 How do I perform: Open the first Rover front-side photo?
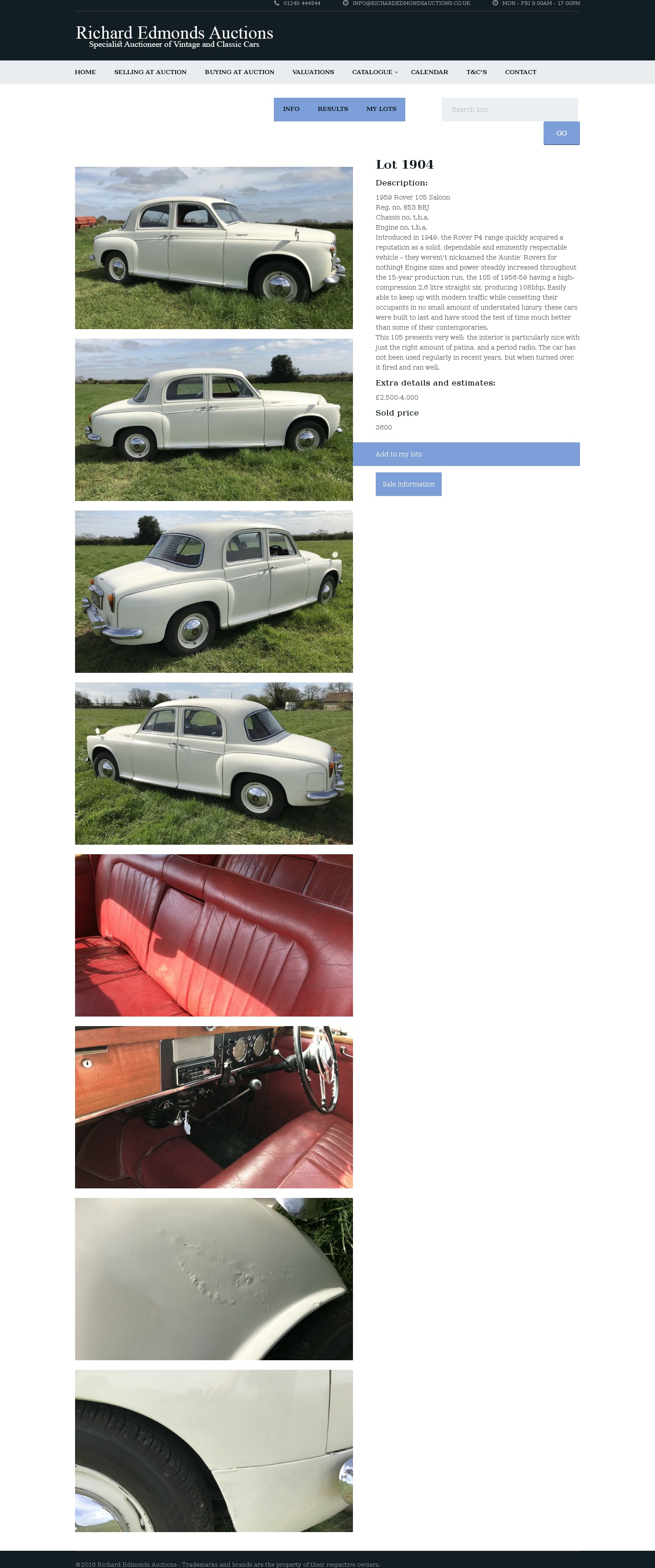click(x=214, y=248)
